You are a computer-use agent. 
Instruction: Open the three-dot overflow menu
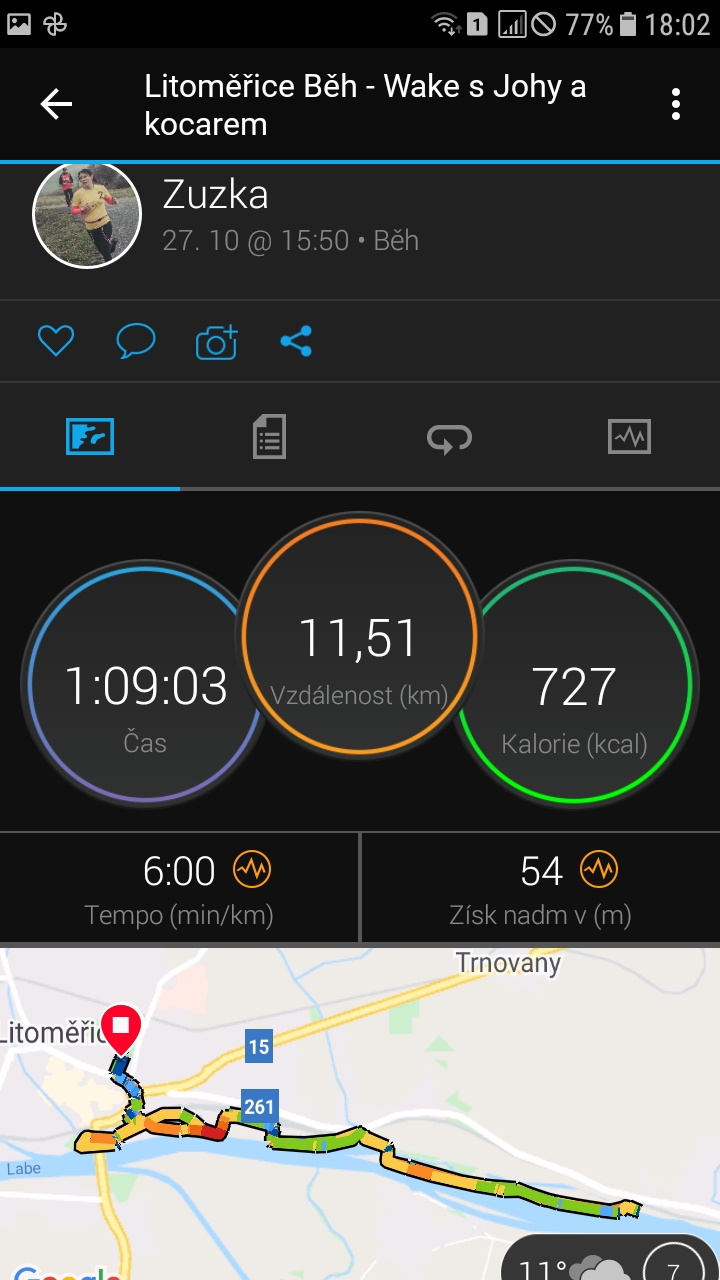pyautogui.click(x=676, y=104)
